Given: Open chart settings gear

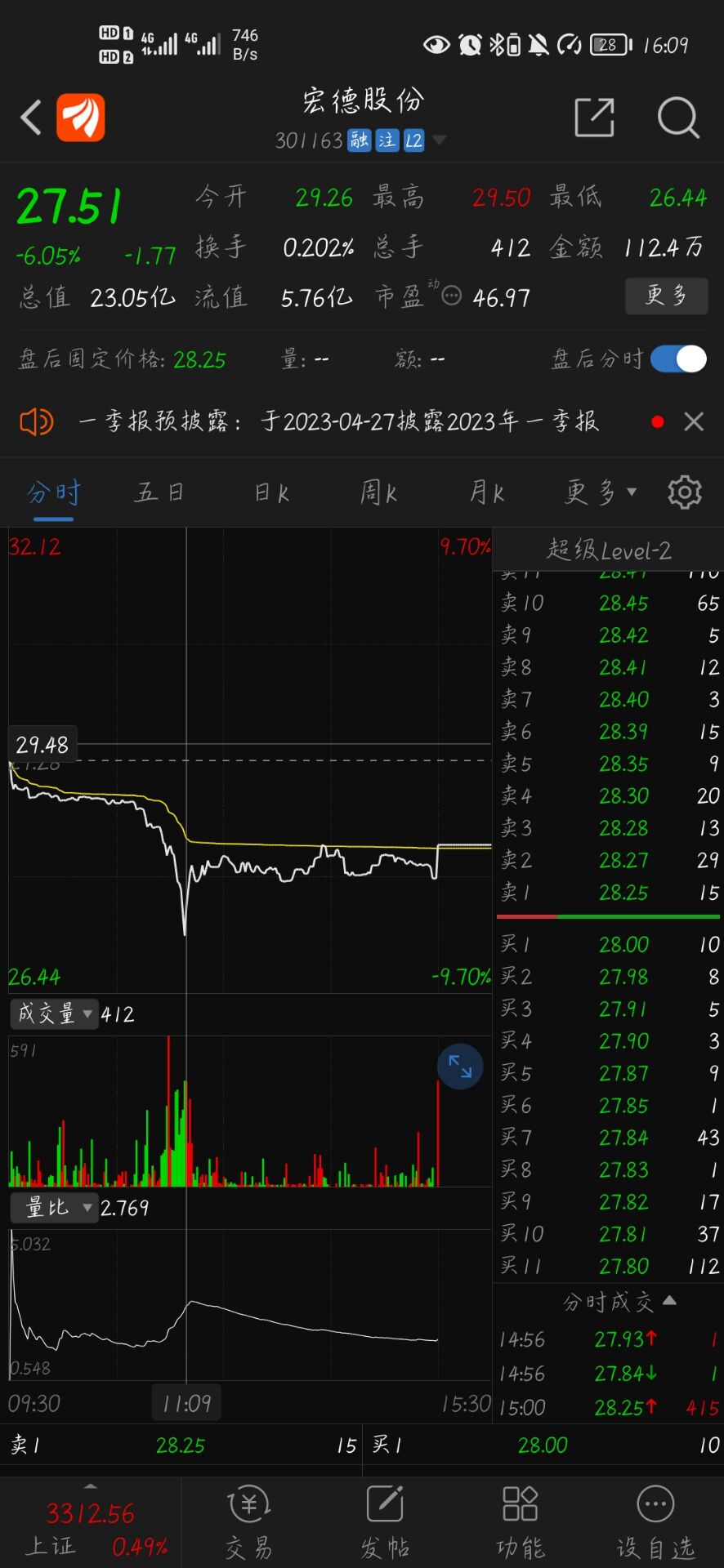Looking at the screenshot, I should (685, 492).
